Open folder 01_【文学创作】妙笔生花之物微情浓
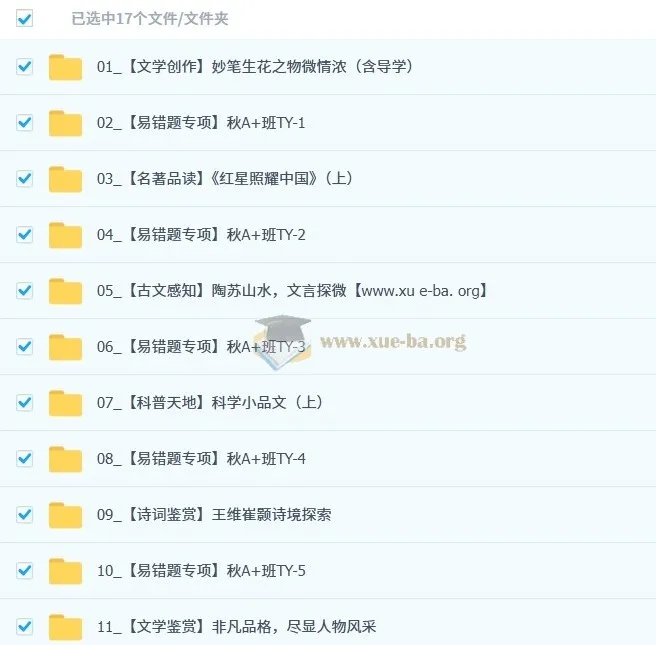This screenshot has width=656, height=645. point(254,67)
